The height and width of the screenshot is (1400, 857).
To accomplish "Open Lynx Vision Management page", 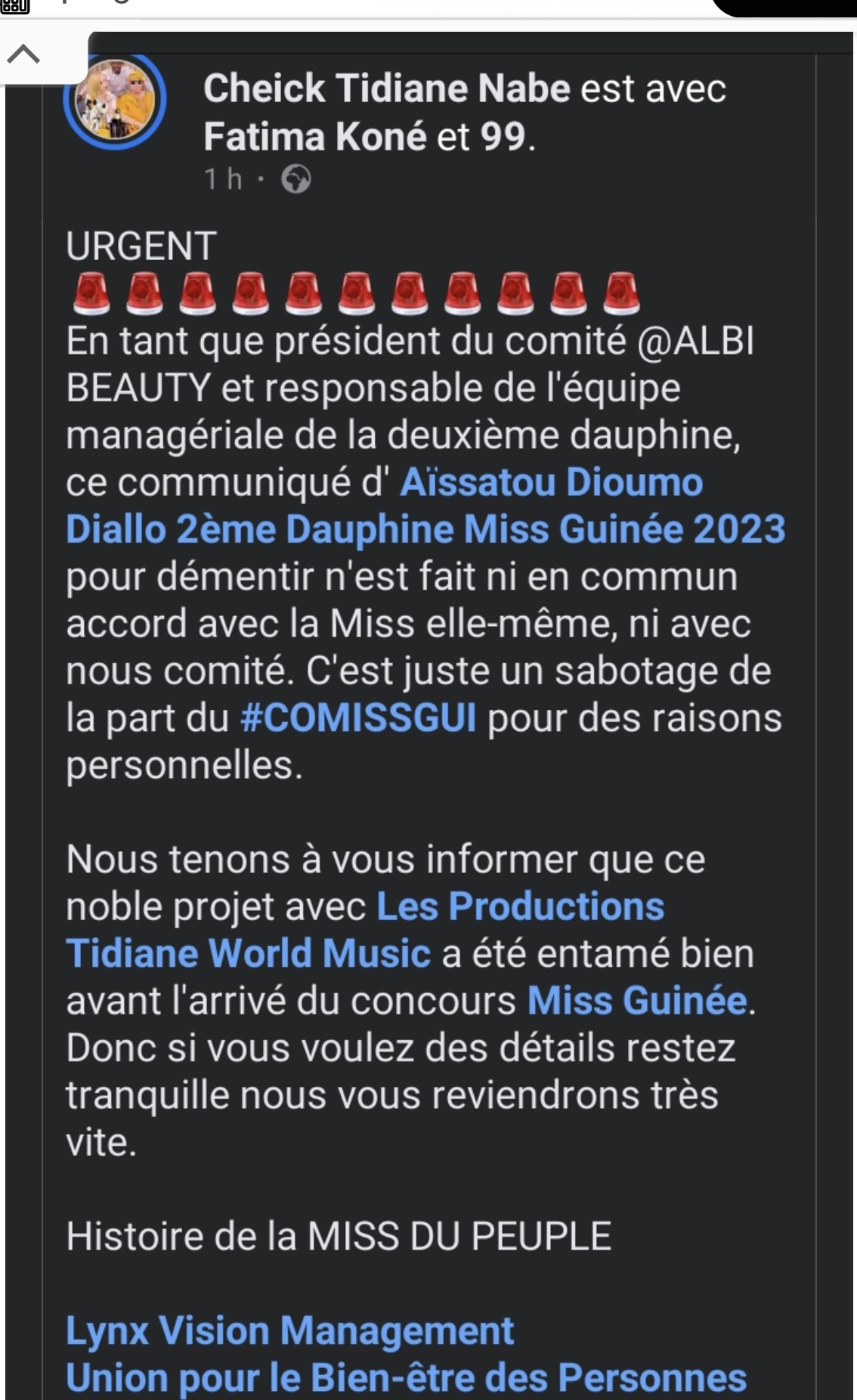I will 289,1330.
